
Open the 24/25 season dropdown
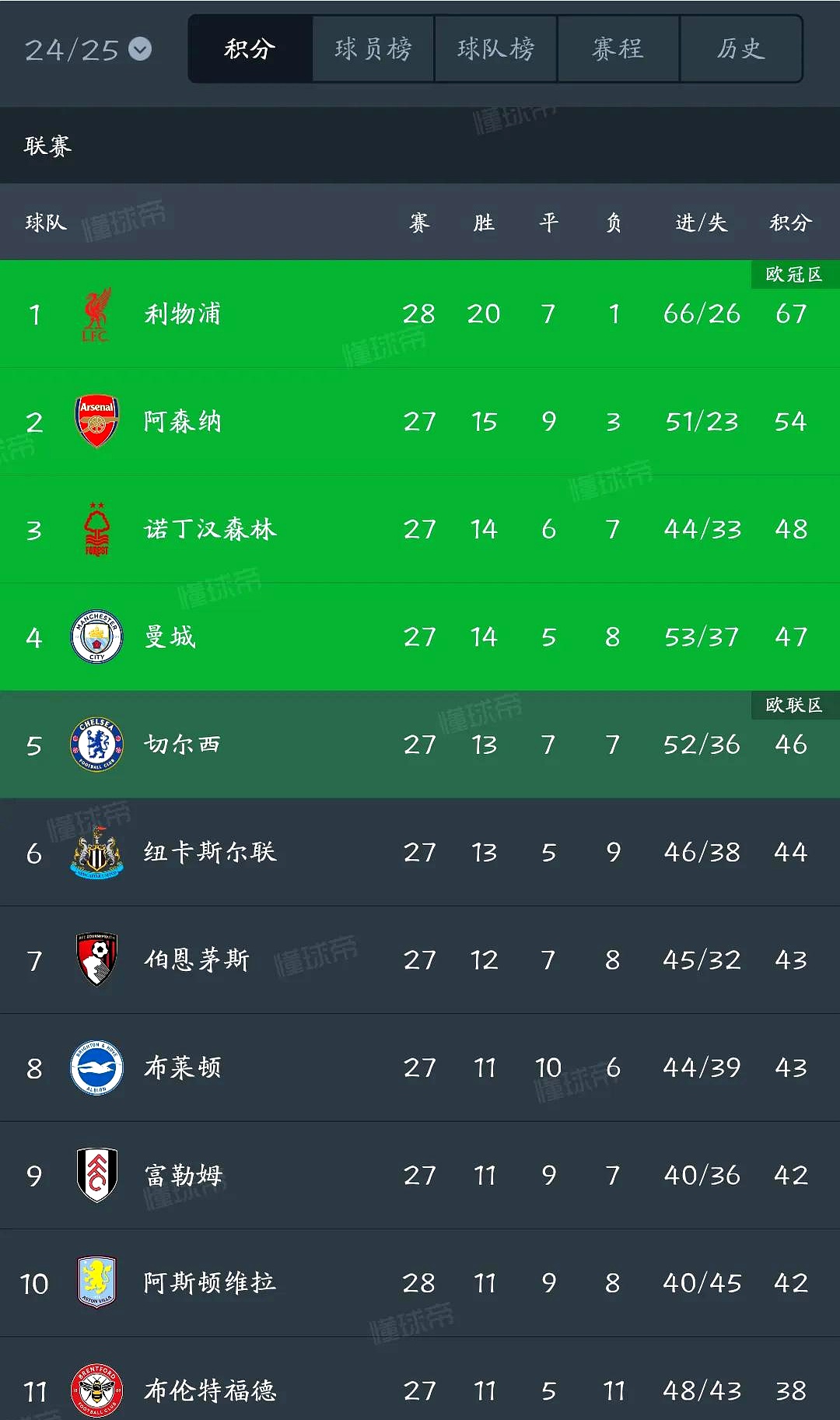tap(88, 50)
